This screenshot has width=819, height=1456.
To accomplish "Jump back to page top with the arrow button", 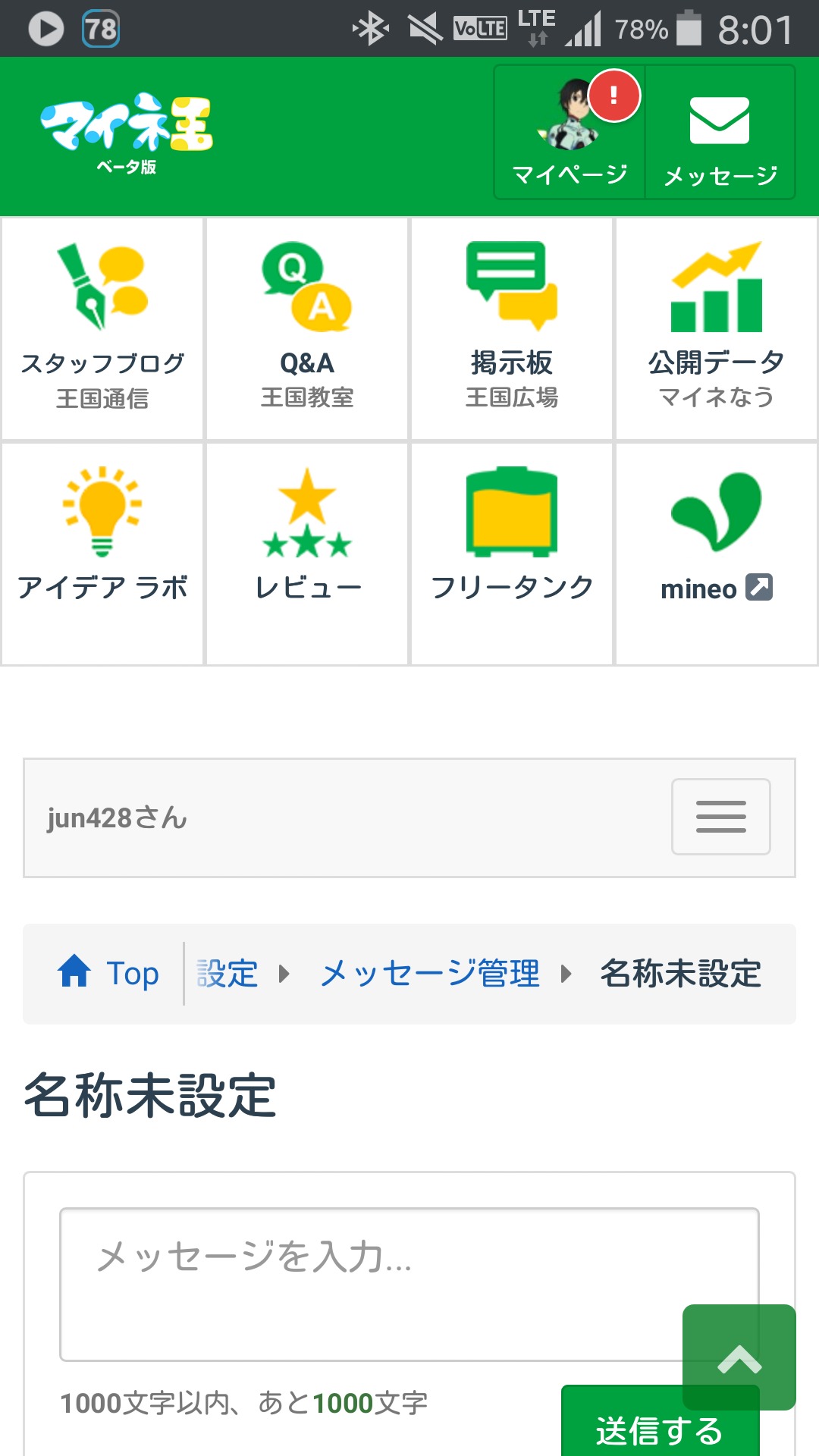I will (739, 1357).
